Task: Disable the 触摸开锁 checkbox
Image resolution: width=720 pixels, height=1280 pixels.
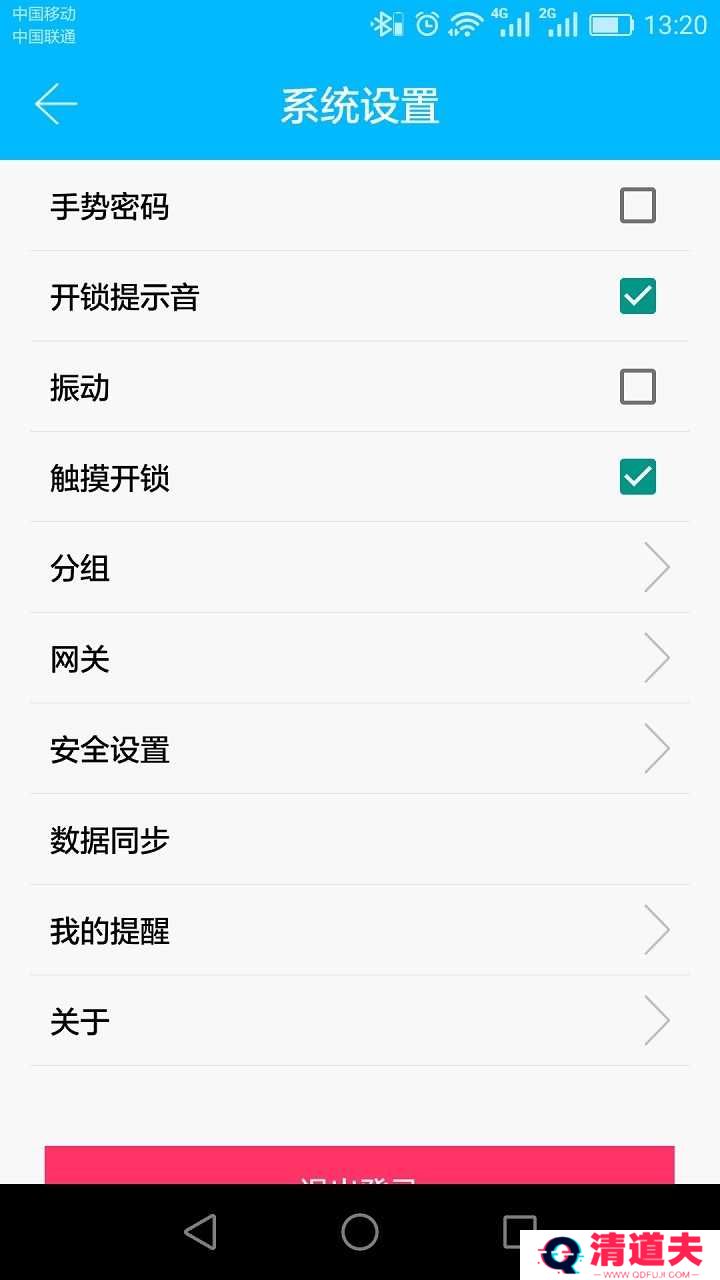Action: [637, 477]
